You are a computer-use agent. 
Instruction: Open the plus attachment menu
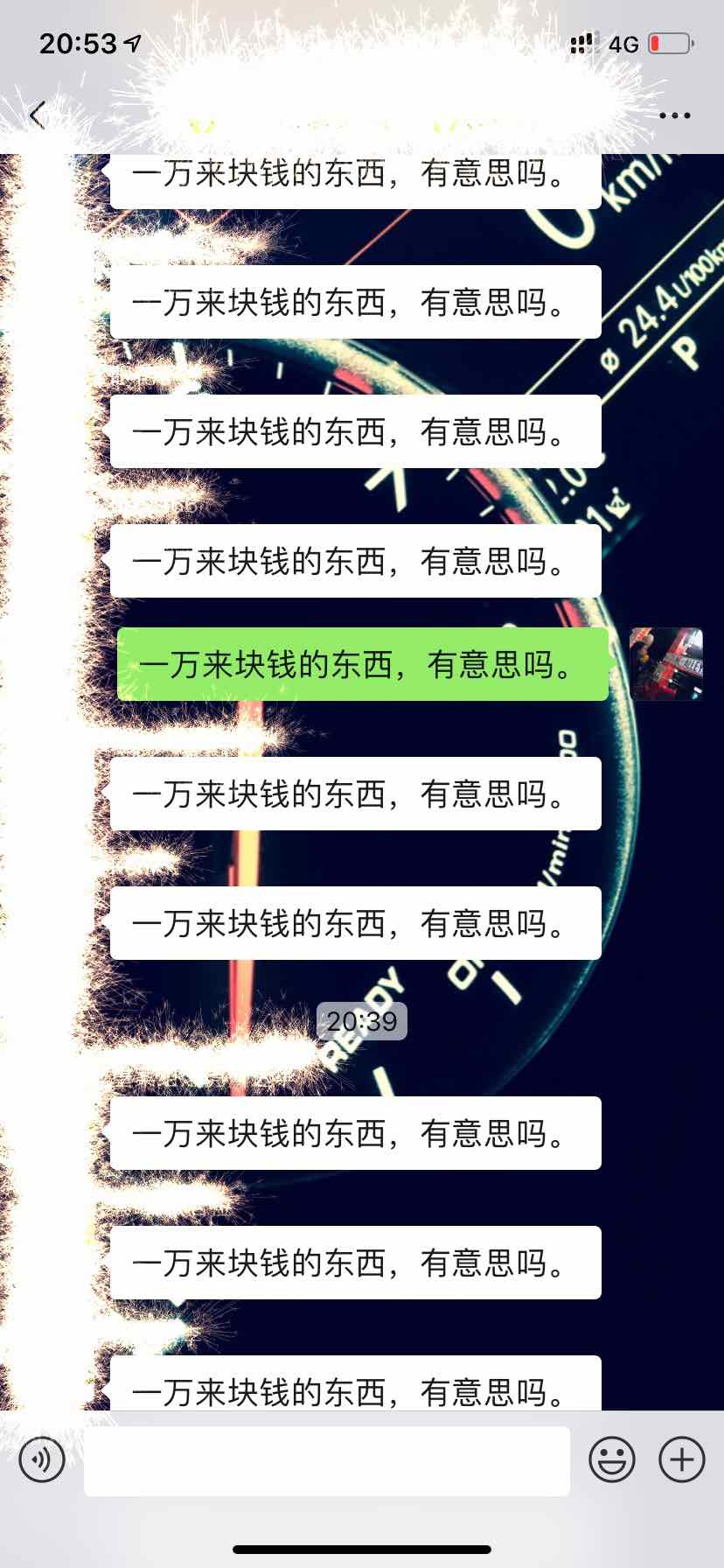click(682, 1459)
